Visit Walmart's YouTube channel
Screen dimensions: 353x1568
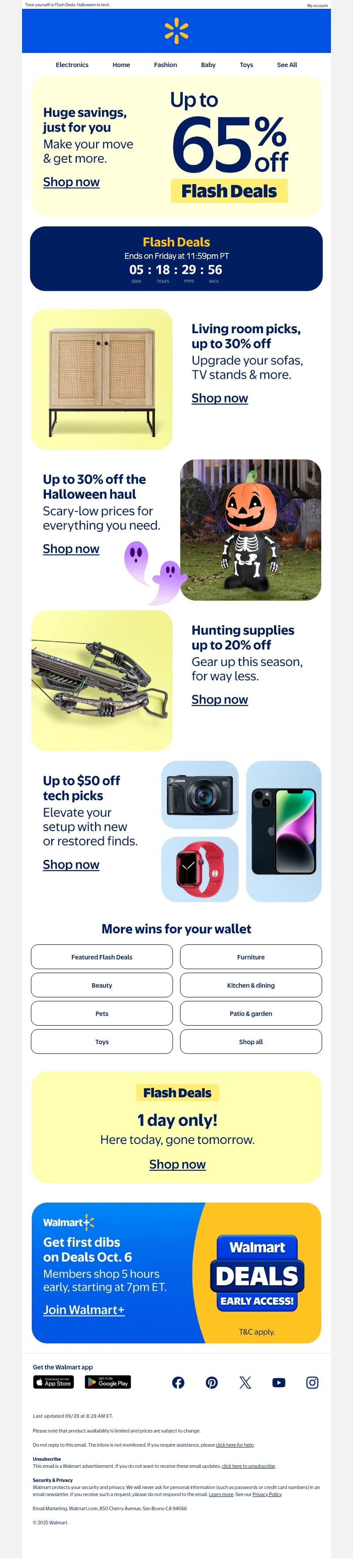pos(279,1383)
